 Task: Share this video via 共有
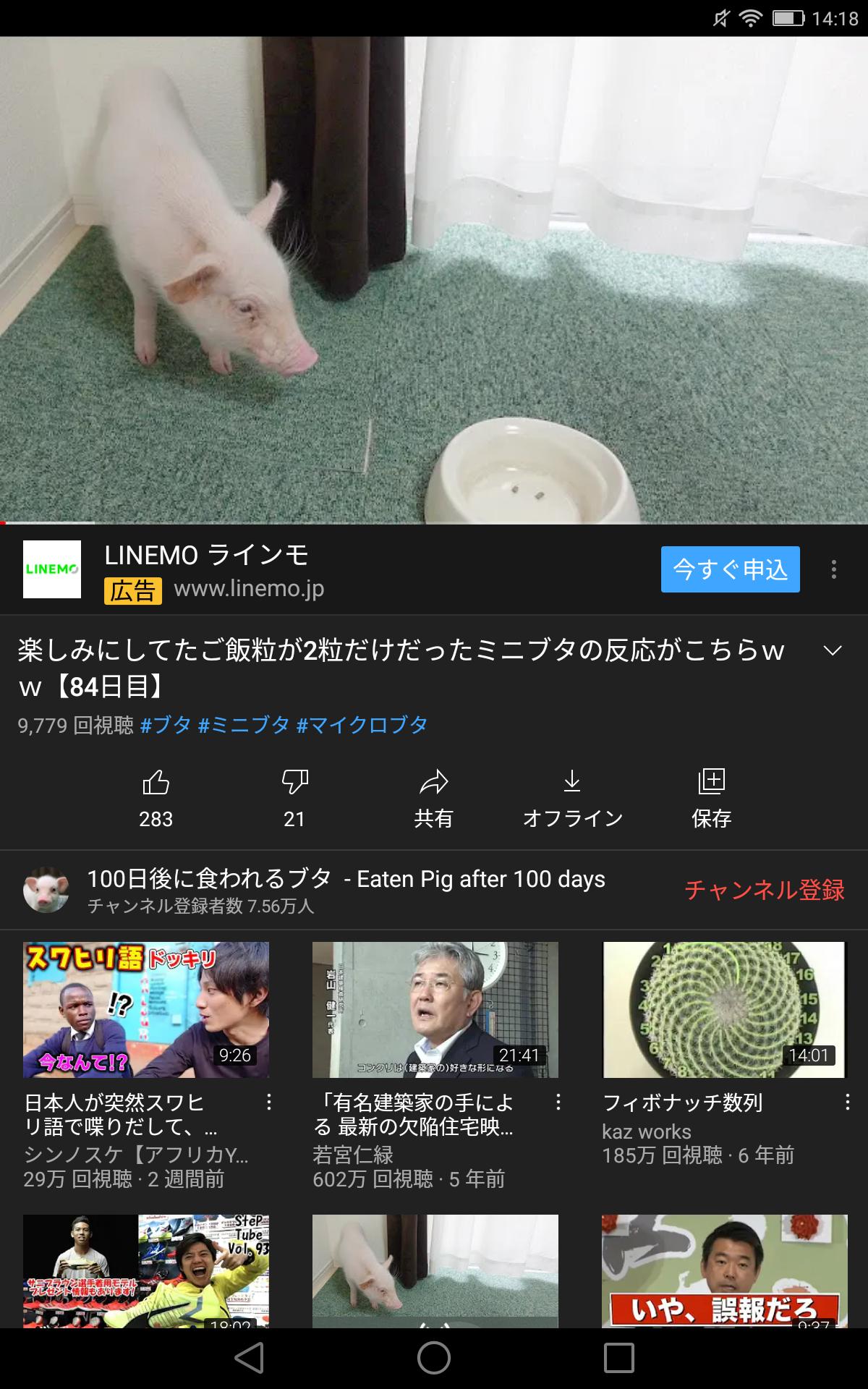click(x=433, y=799)
